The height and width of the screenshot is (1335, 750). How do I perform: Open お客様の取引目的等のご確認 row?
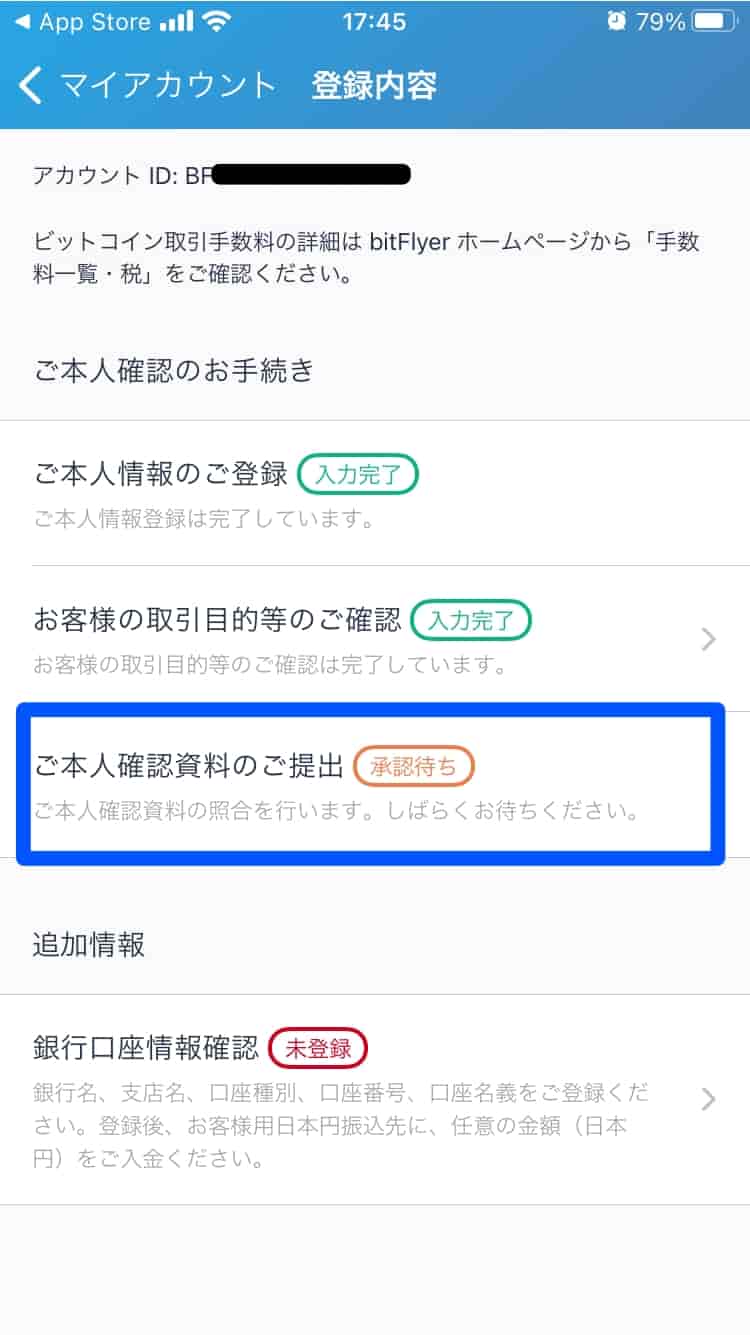click(375, 638)
